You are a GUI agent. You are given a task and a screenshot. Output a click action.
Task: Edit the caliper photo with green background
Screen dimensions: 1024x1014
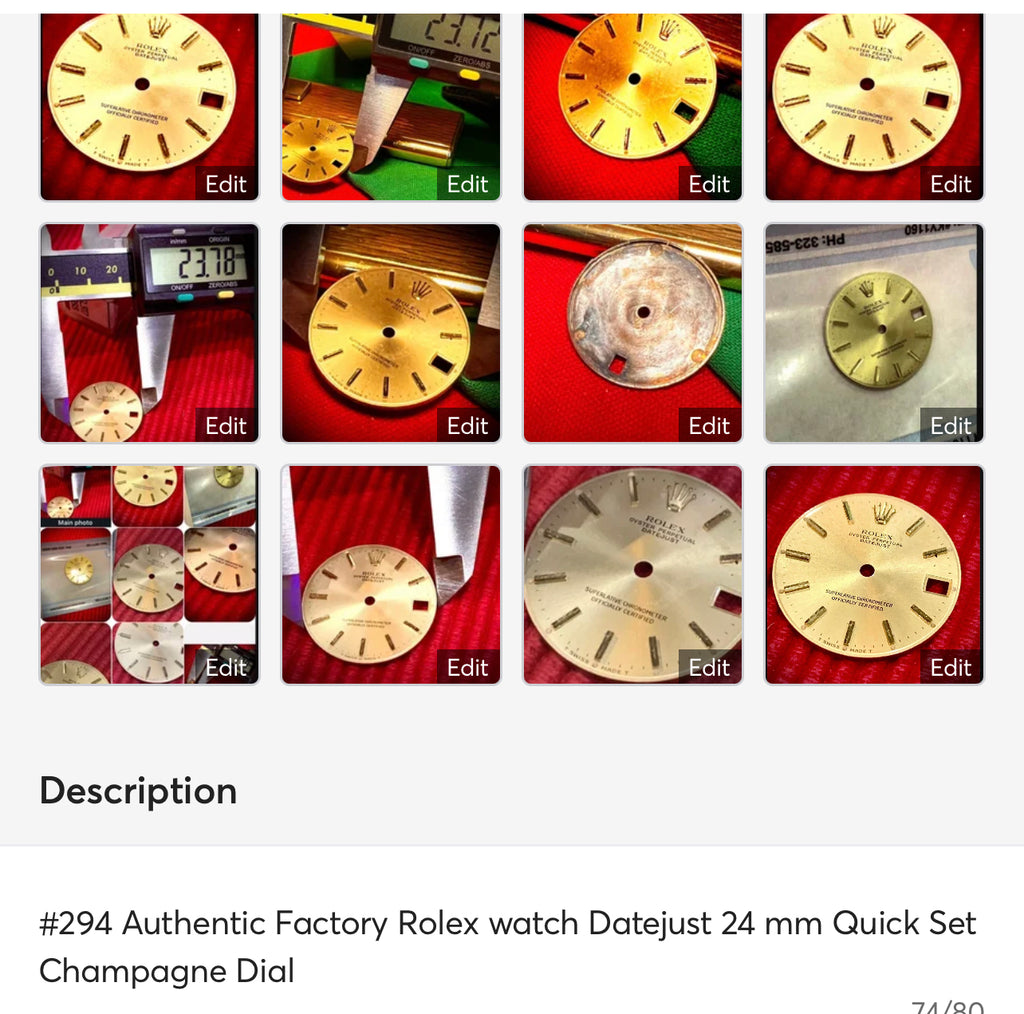tap(467, 184)
